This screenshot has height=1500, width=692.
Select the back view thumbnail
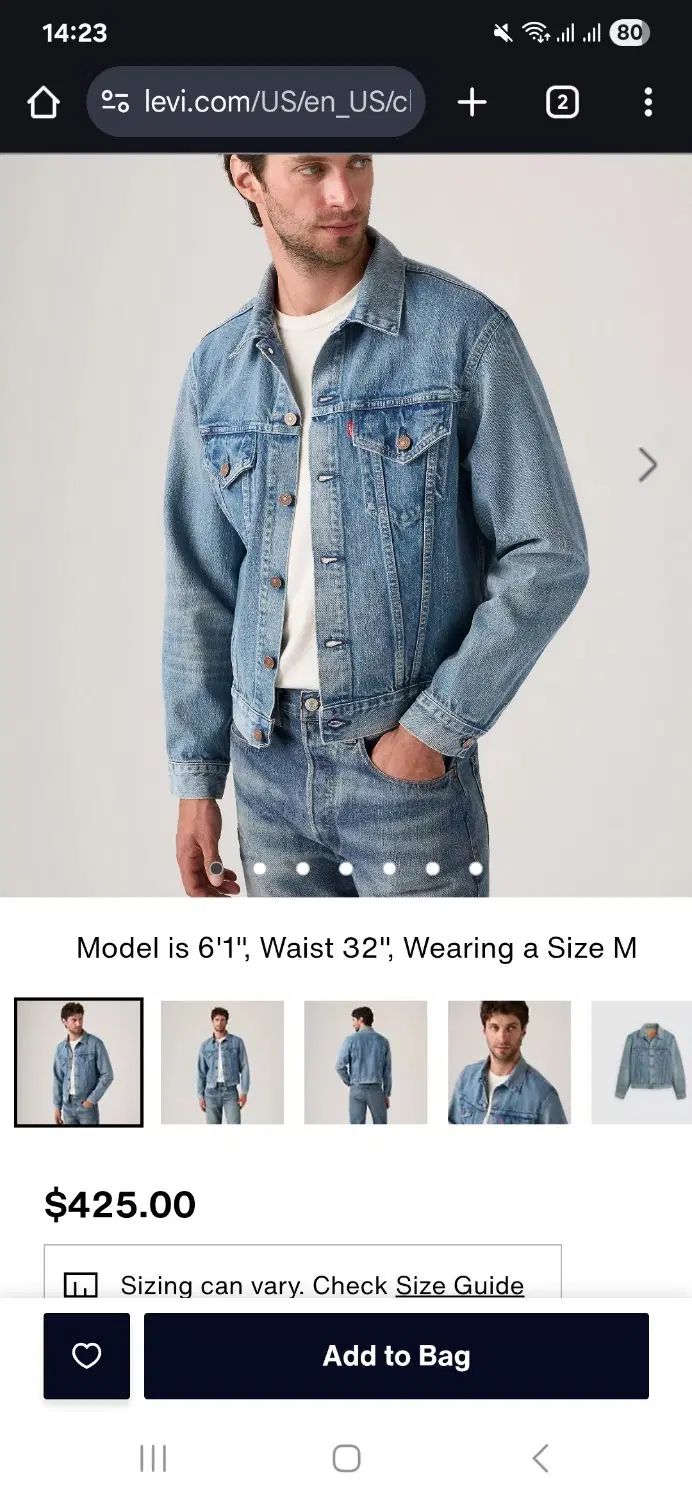click(x=366, y=1062)
